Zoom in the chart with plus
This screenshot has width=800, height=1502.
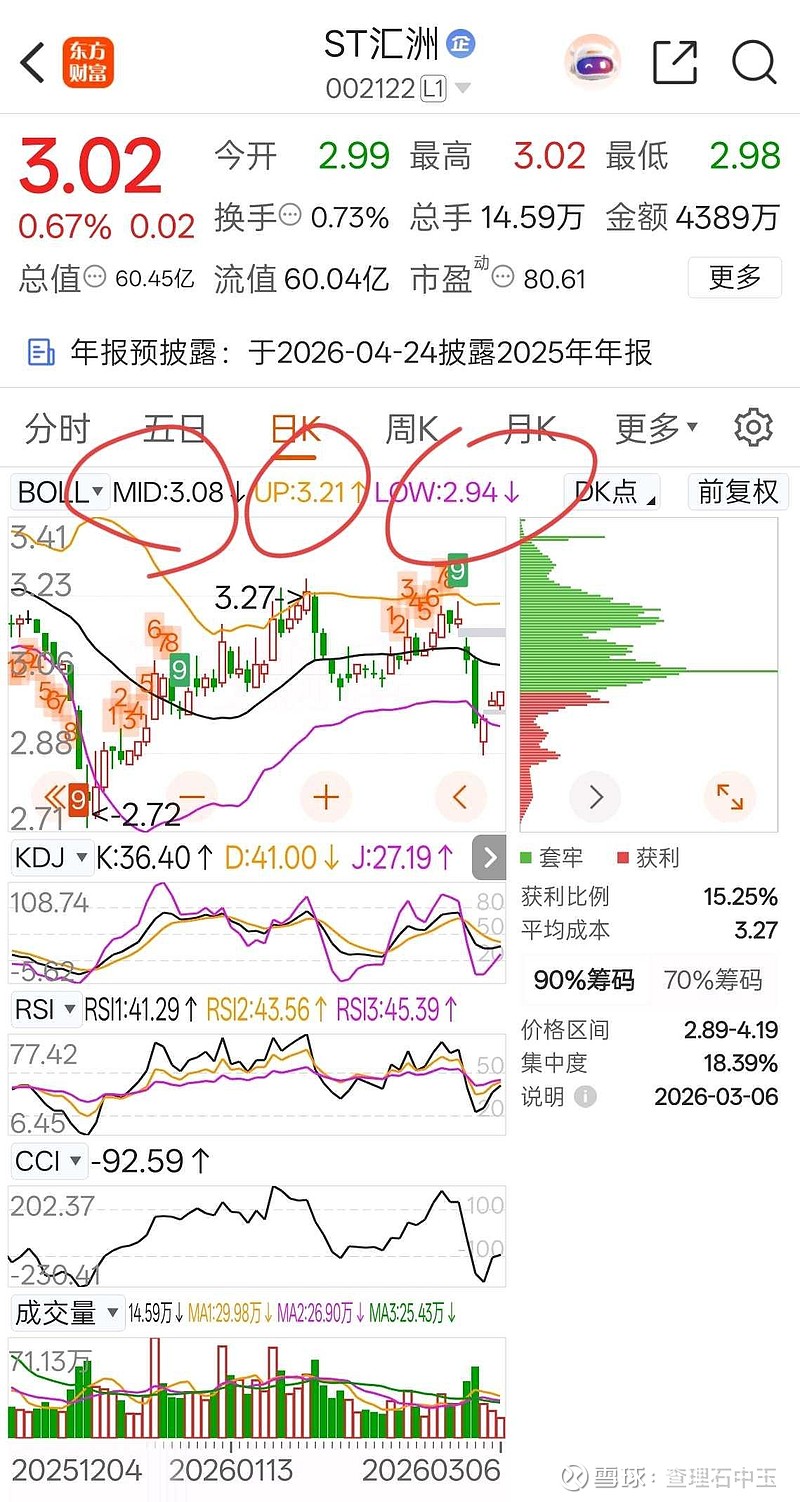click(x=327, y=797)
